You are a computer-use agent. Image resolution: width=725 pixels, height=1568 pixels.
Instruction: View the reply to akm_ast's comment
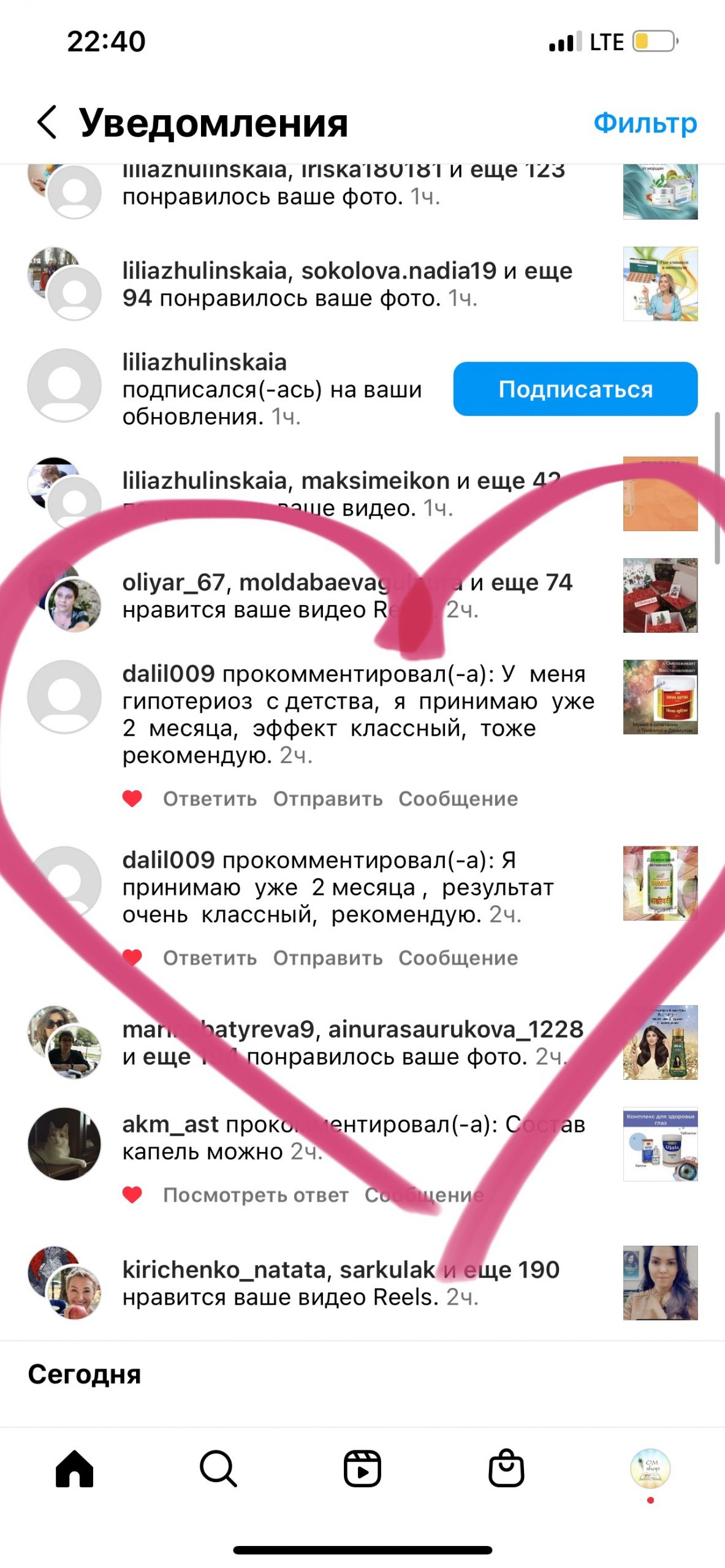click(x=256, y=1195)
